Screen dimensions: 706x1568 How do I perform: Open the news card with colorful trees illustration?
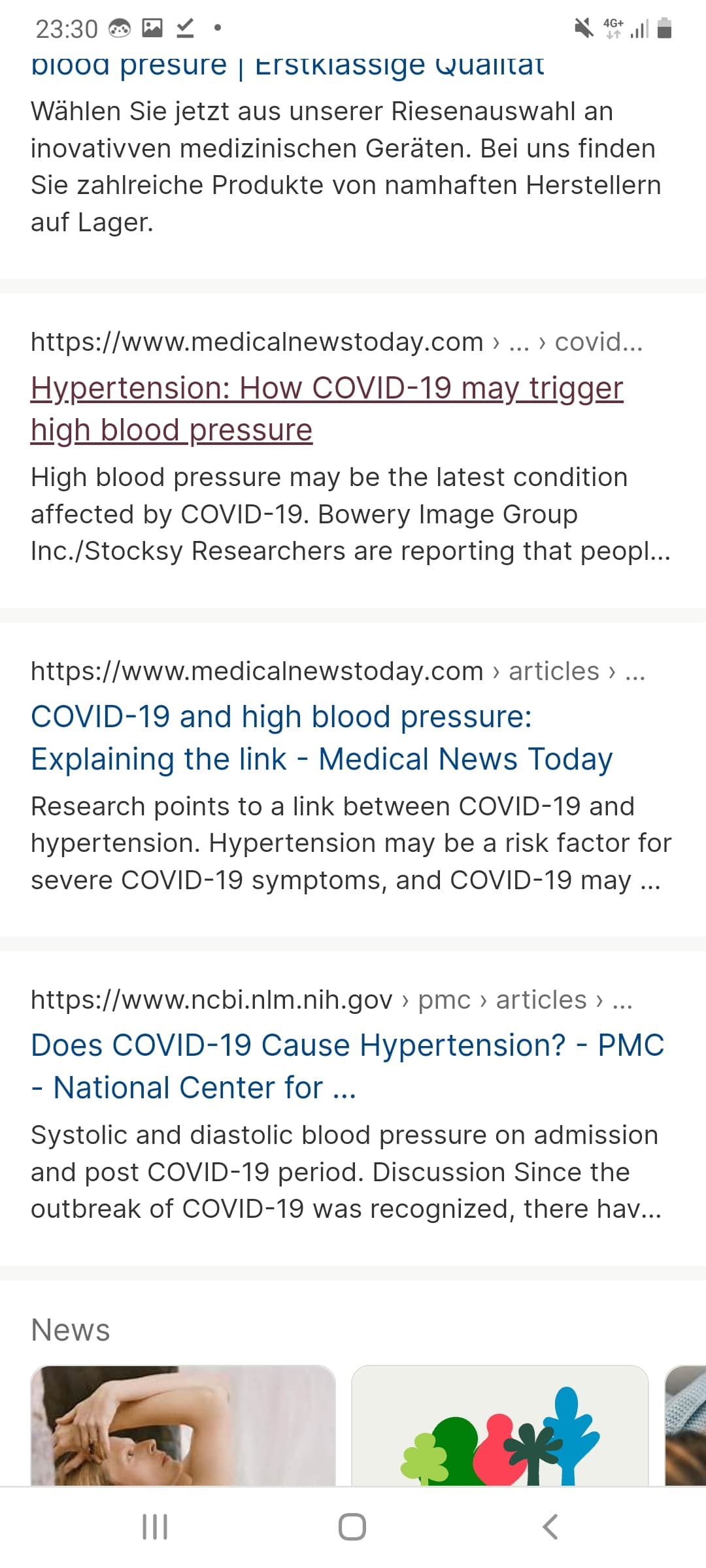point(500,1426)
